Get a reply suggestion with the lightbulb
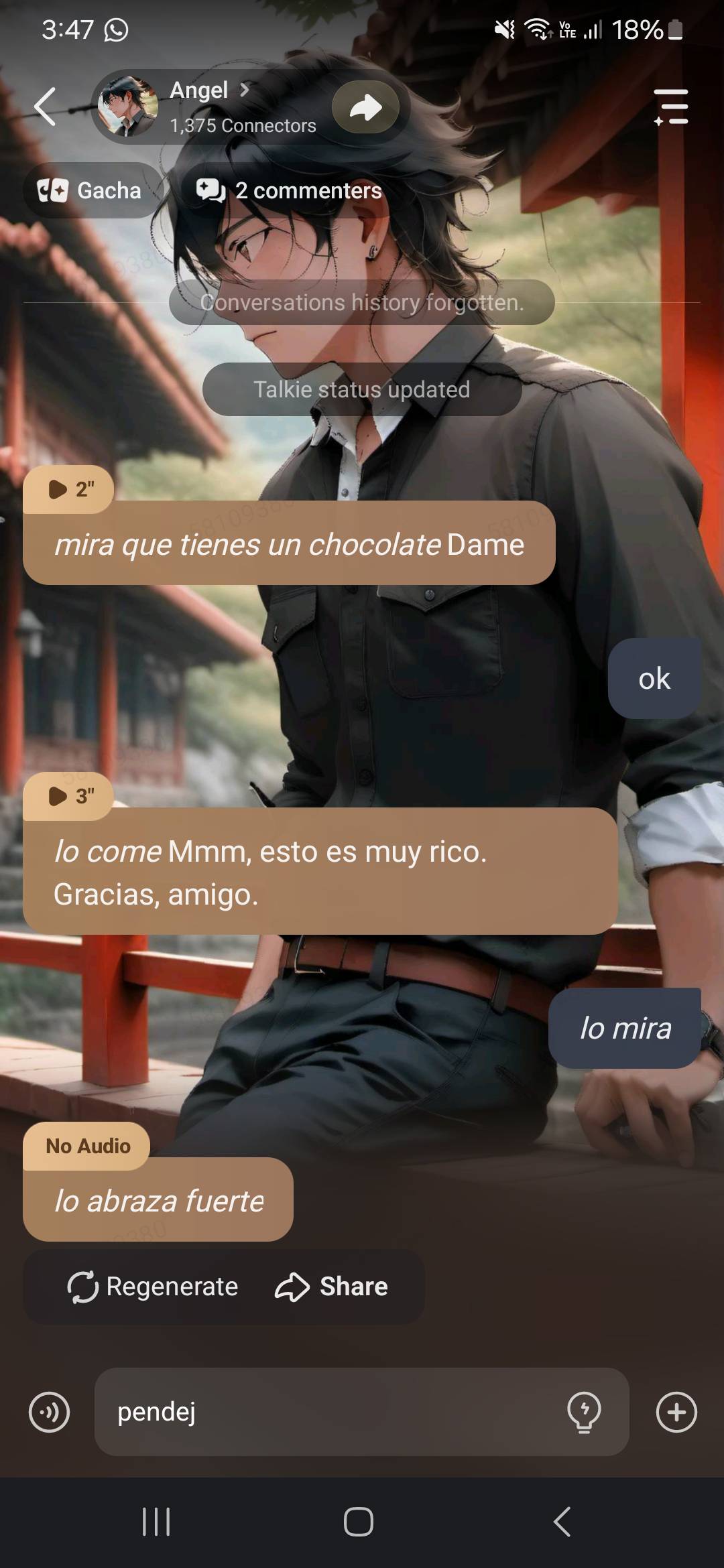Viewport: 724px width, 1568px height. [x=584, y=1412]
